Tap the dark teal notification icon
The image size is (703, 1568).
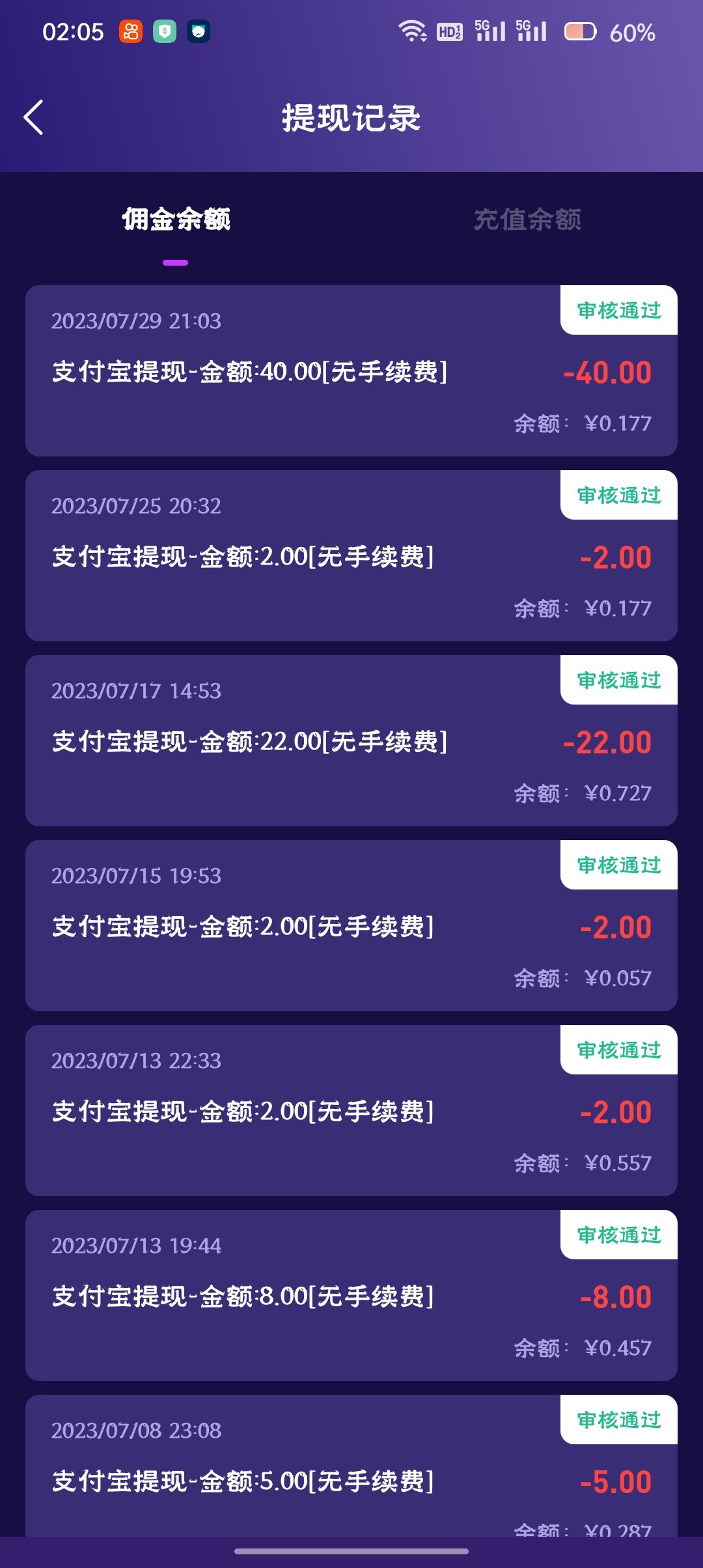[x=200, y=31]
